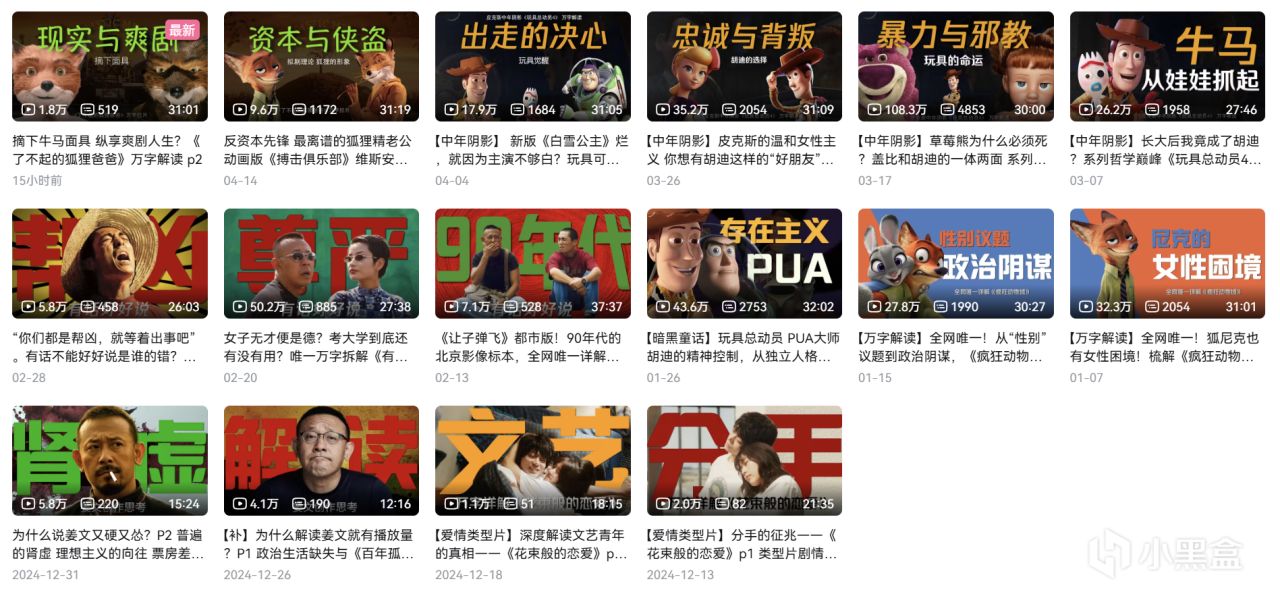Image resolution: width=1280 pixels, height=594 pixels.
Task: Watch the 肾虚 Jiang Wen video
Action: point(109,460)
